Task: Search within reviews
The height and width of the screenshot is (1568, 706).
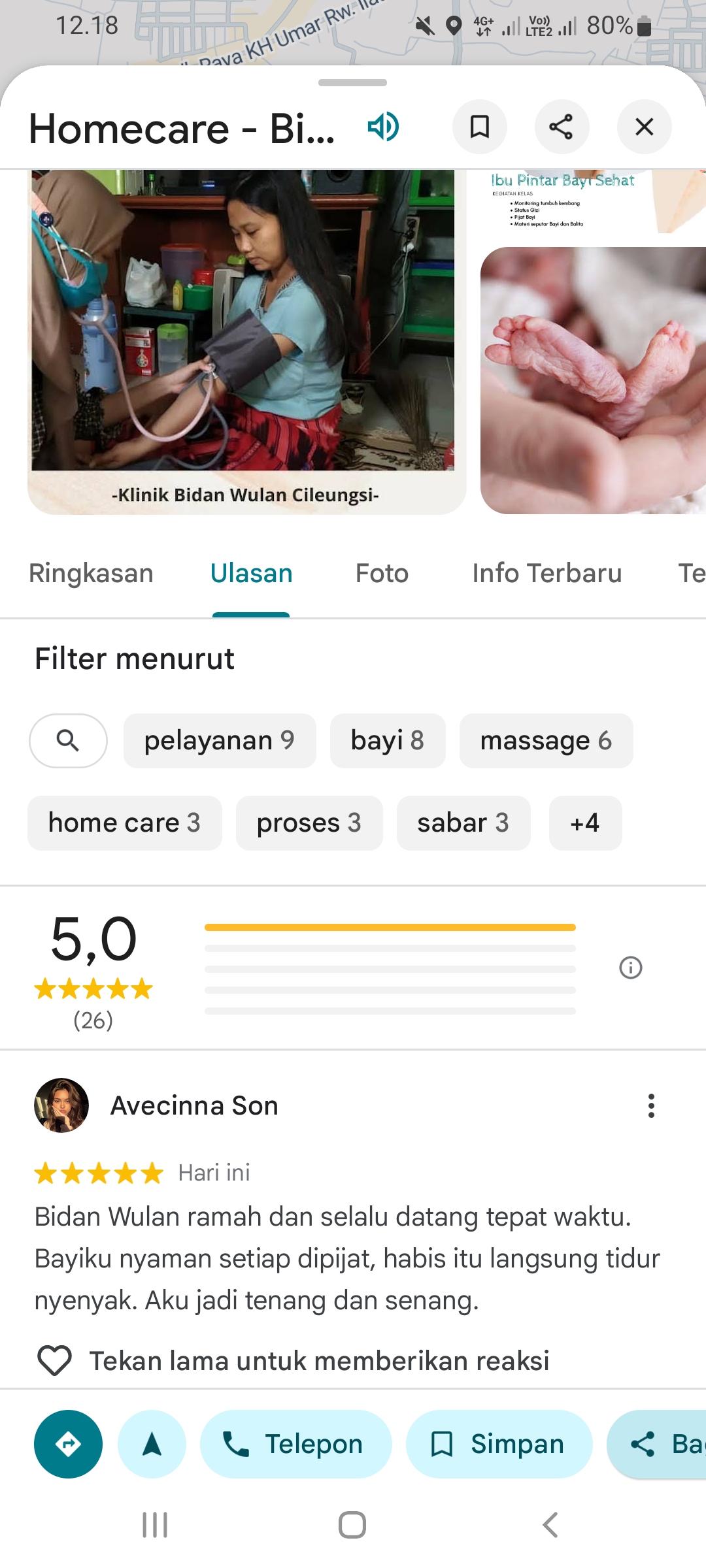Action: 68,741
